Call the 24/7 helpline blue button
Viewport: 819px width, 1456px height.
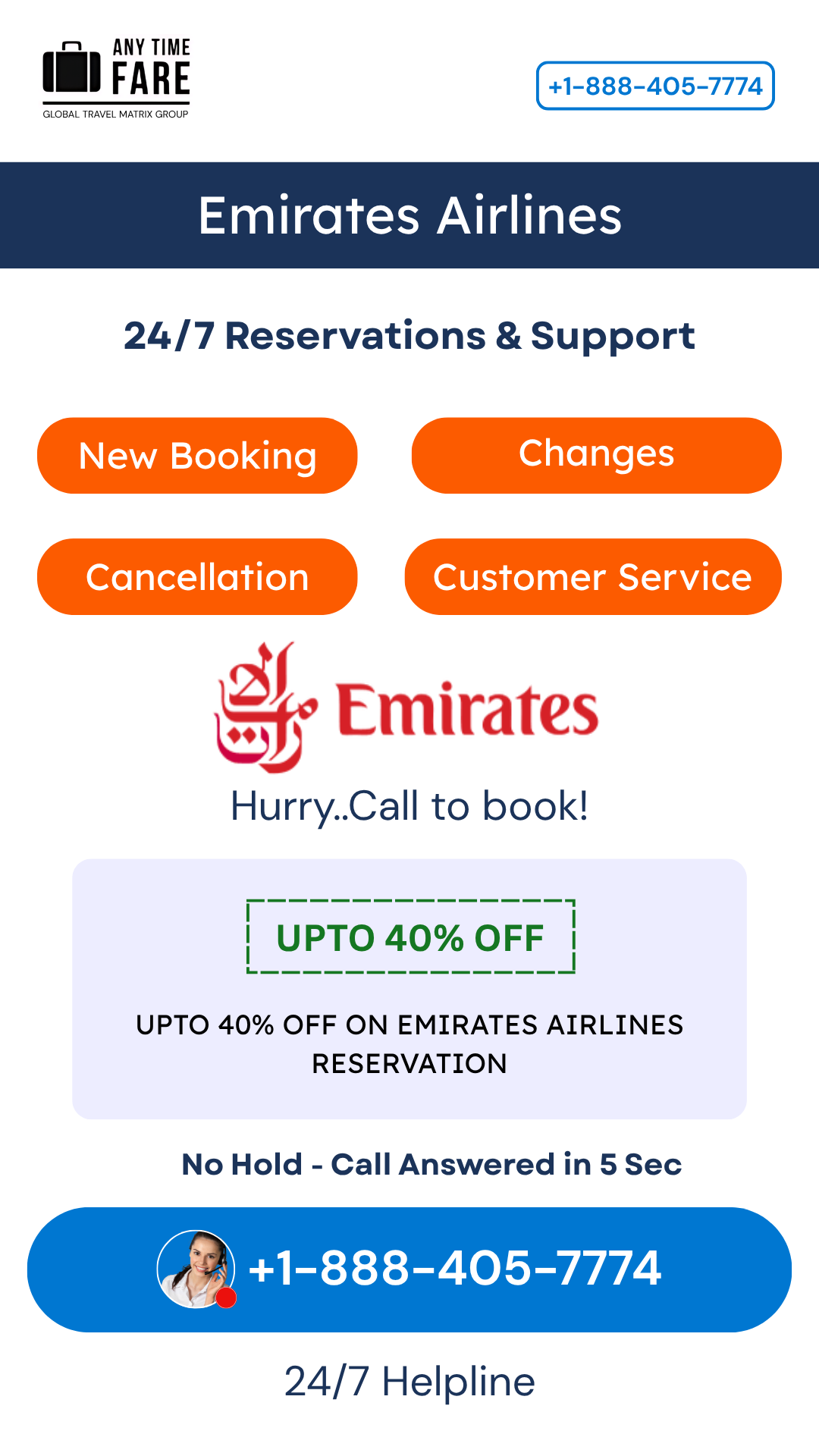409,1269
